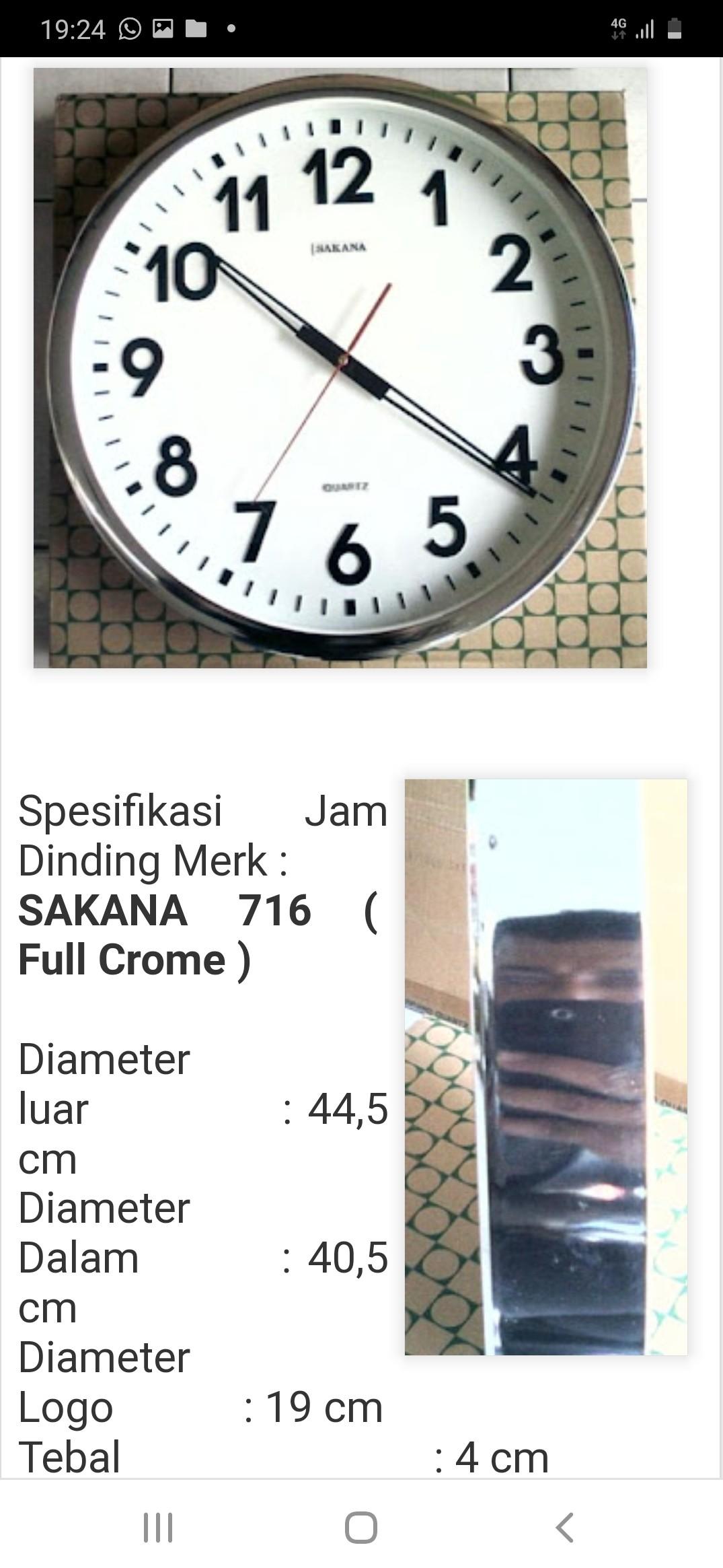Open the Sakana wall clock front photo
The width and height of the screenshot is (723, 1568).
coord(340,367)
